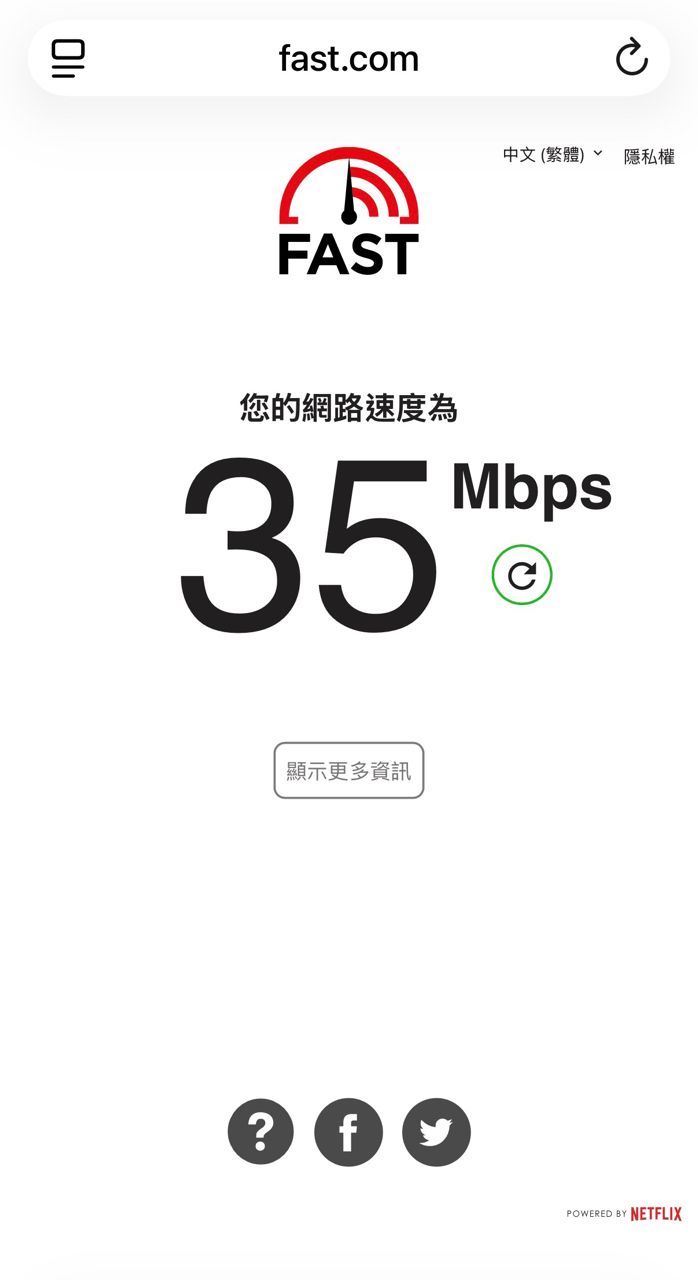The width and height of the screenshot is (698, 1280).
Task: Tap the fast.com address bar
Action: coord(348,58)
